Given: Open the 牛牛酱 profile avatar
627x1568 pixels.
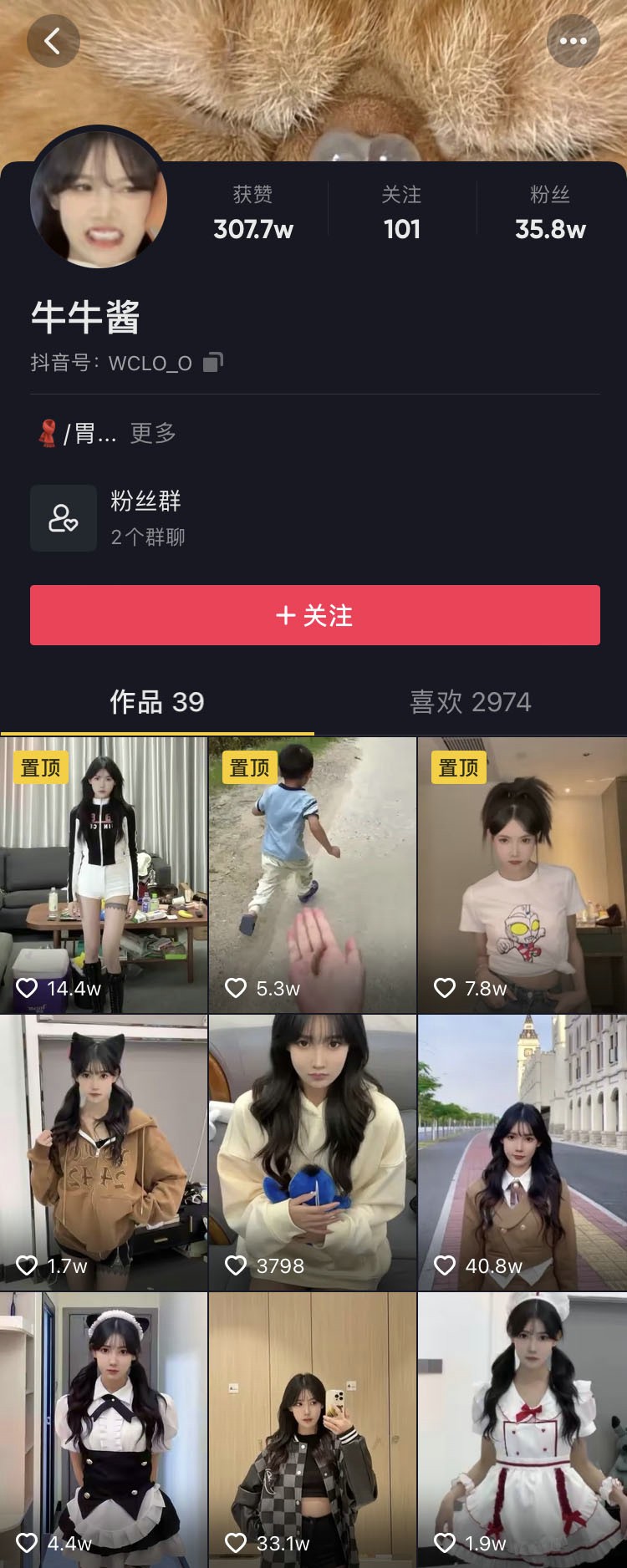Looking at the screenshot, I should 99,200.
